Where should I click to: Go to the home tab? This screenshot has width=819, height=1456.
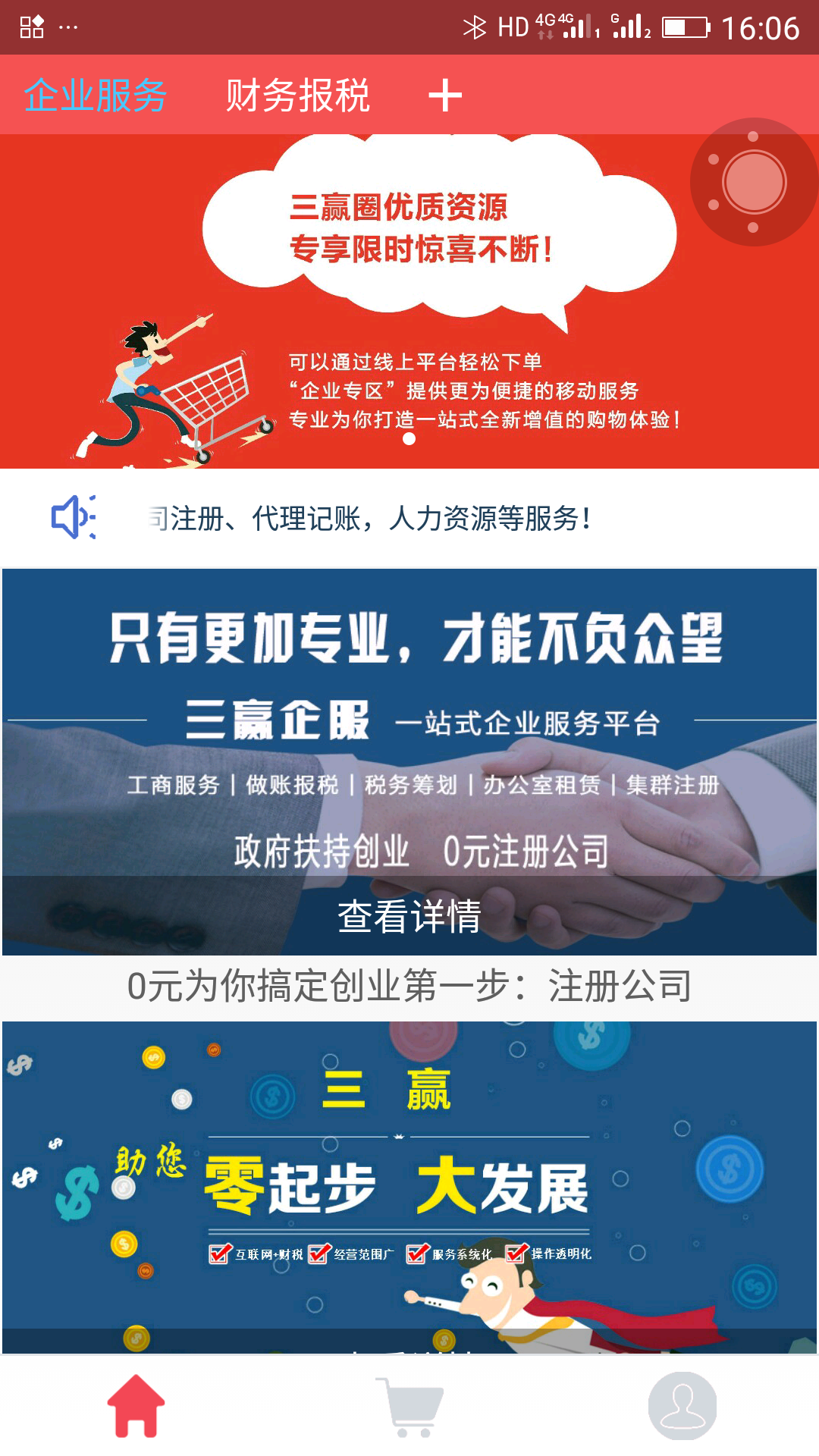click(x=136, y=1405)
